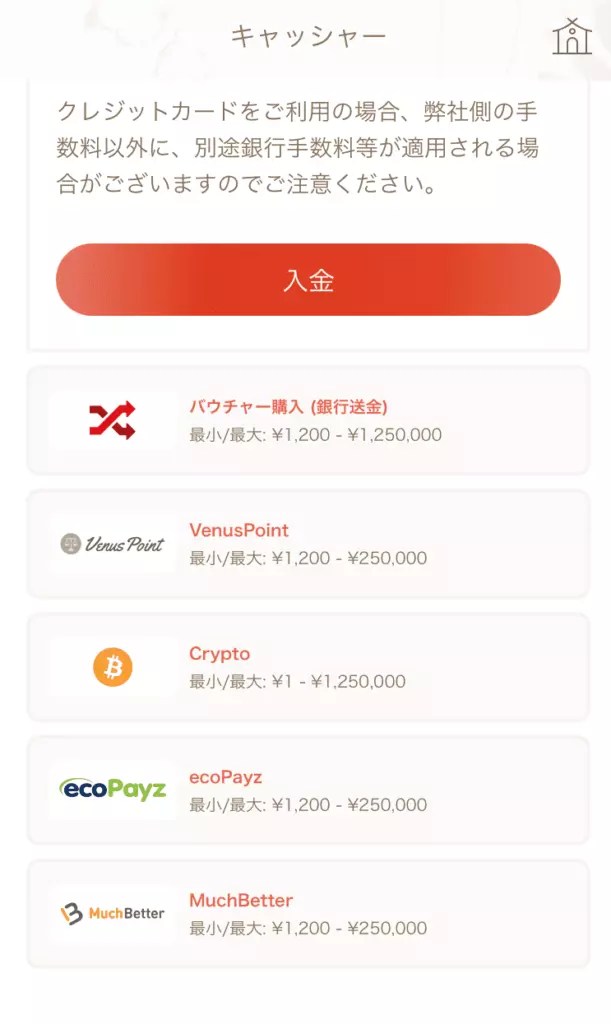Open the home icon in the header
This screenshot has width=611, height=1024.
(572, 37)
